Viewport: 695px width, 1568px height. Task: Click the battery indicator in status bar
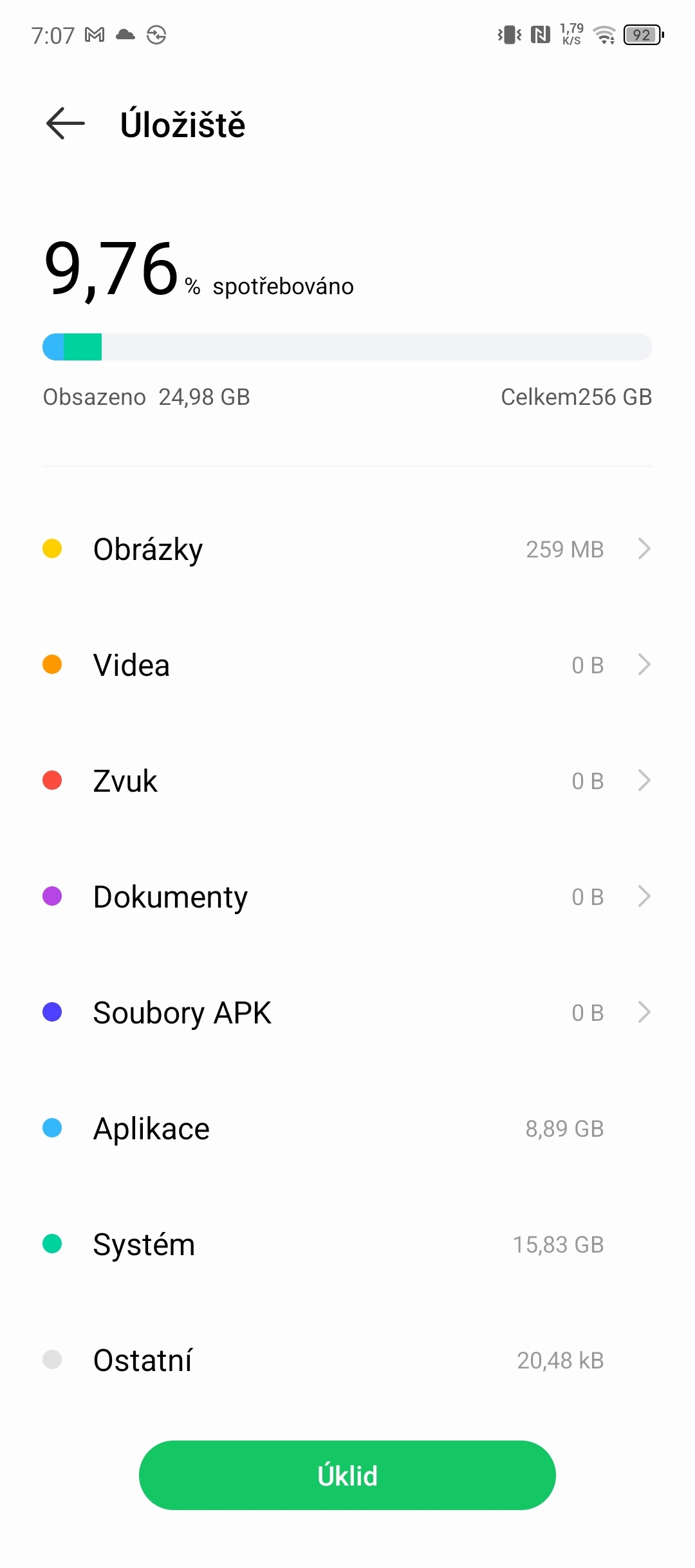coord(641,35)
